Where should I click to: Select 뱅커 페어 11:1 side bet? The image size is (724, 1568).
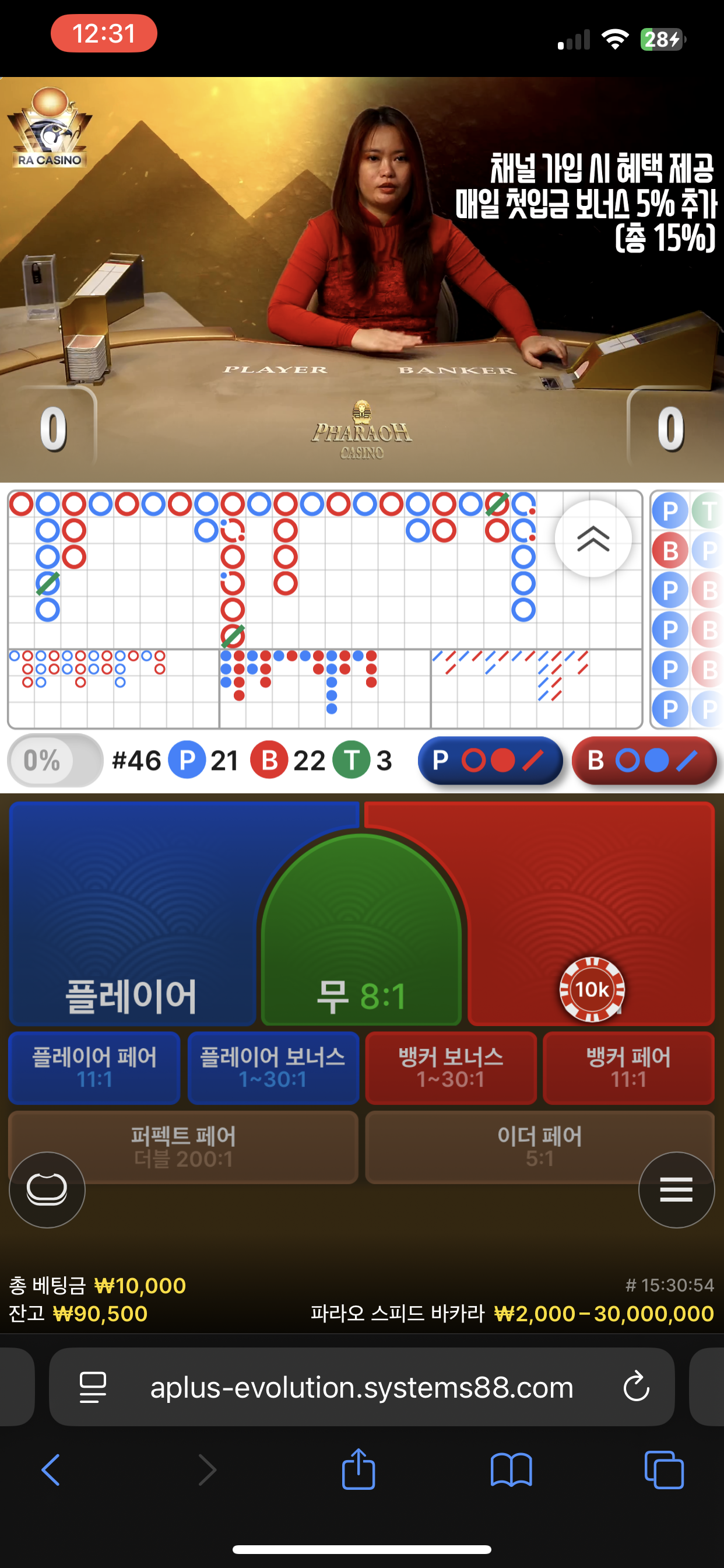(x=628, y=1067)
